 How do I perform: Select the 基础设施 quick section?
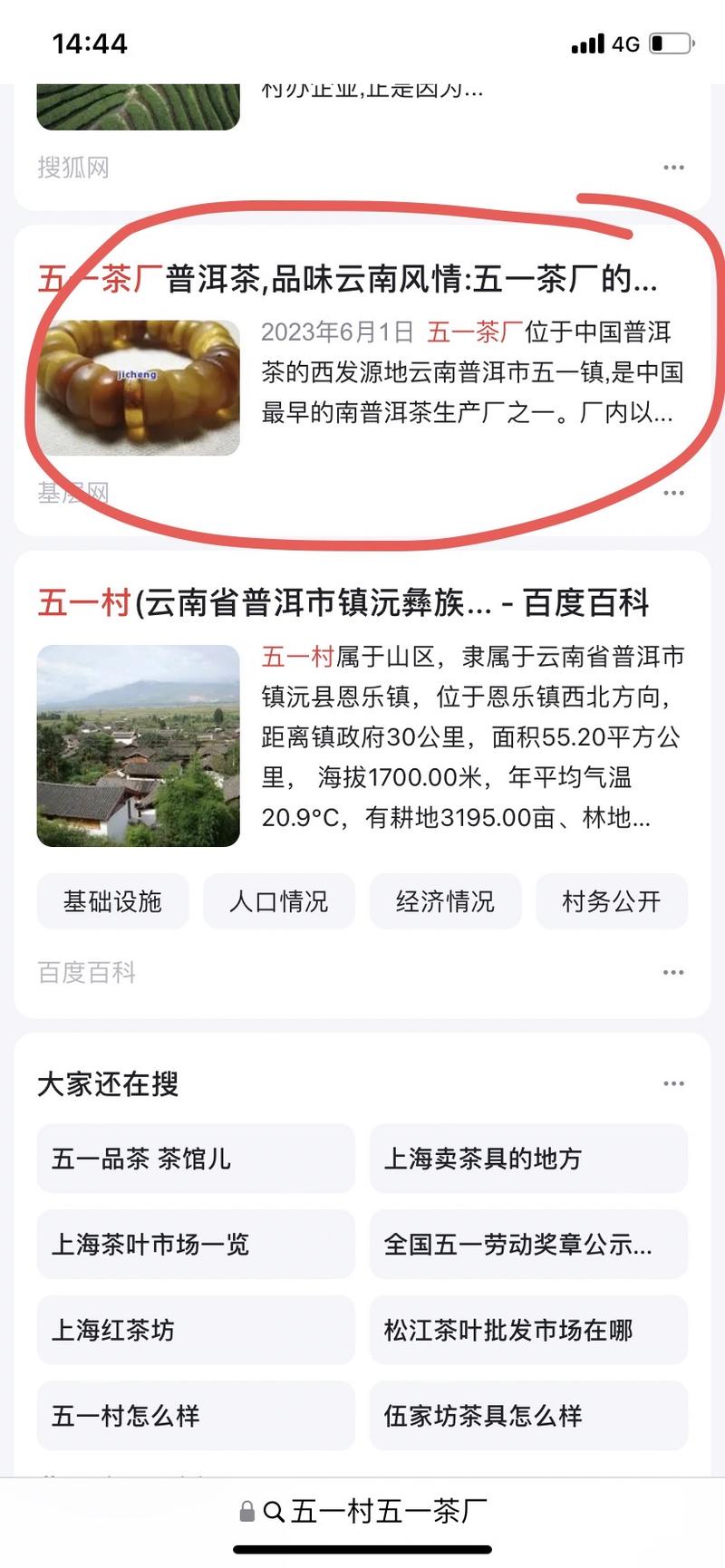[111, 901]
